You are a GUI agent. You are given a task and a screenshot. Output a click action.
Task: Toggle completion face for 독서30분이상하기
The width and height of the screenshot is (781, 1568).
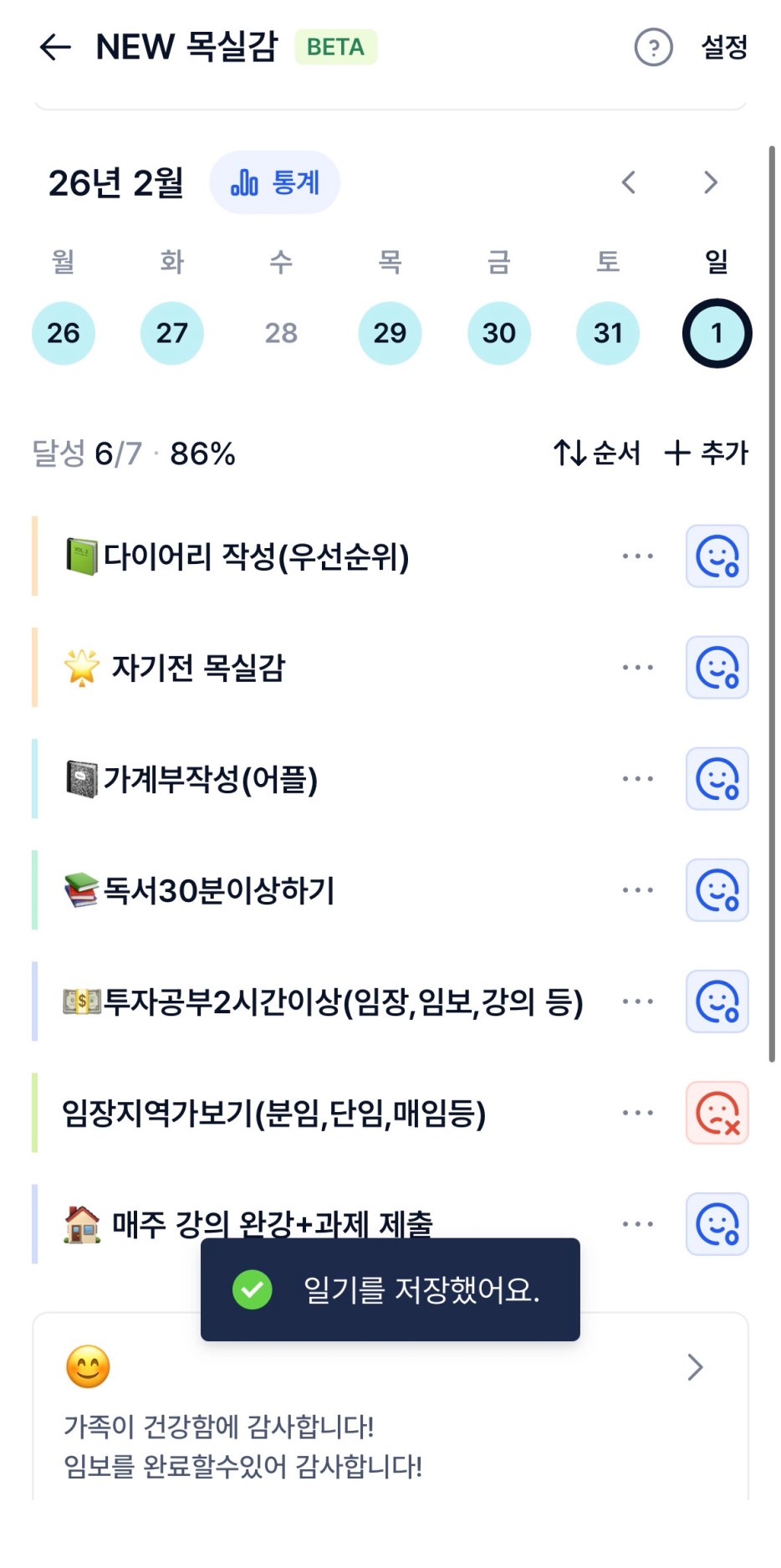pyautogui.click(x=717, y=890)
